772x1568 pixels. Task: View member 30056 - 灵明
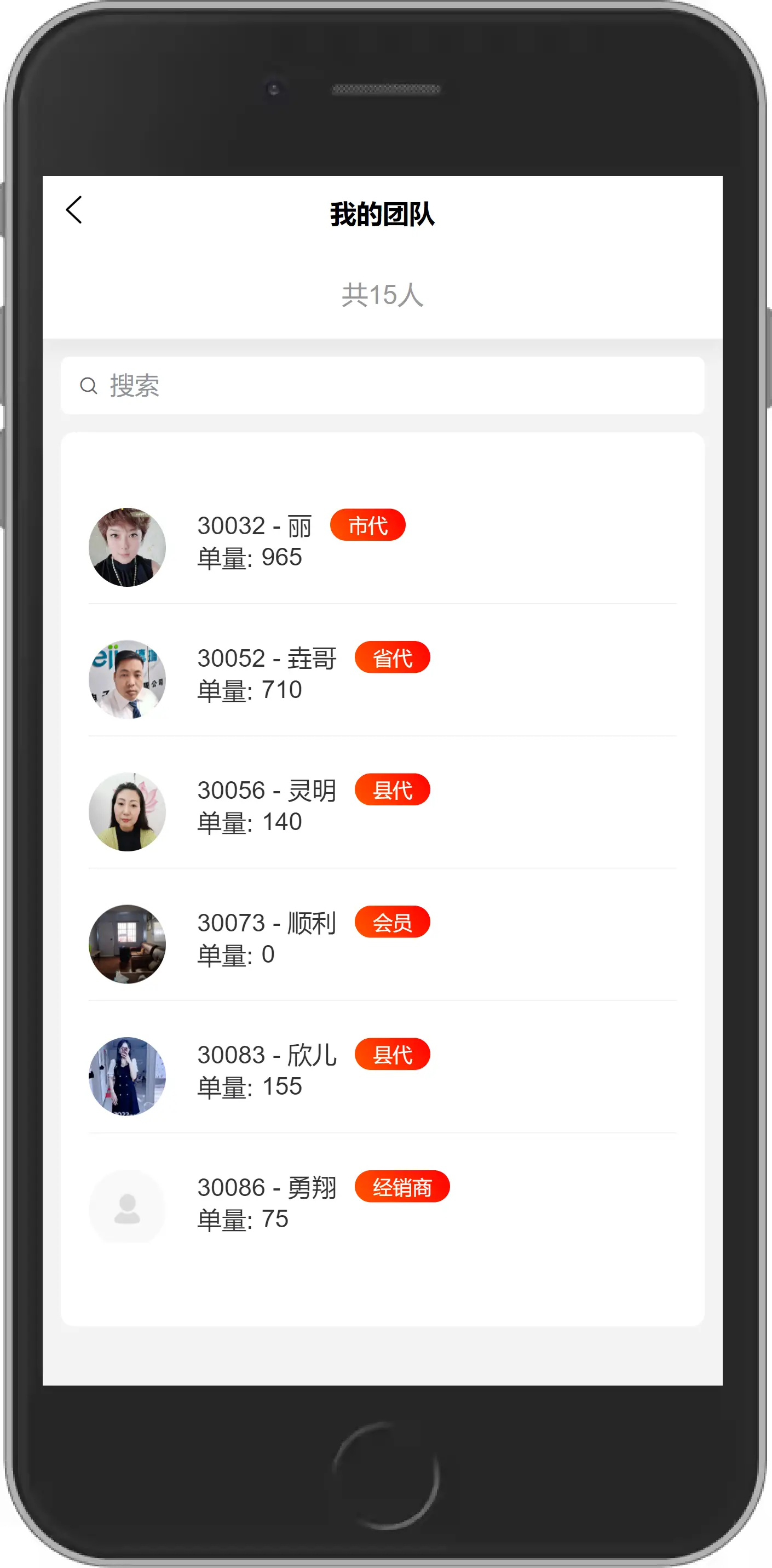[383, 812]
